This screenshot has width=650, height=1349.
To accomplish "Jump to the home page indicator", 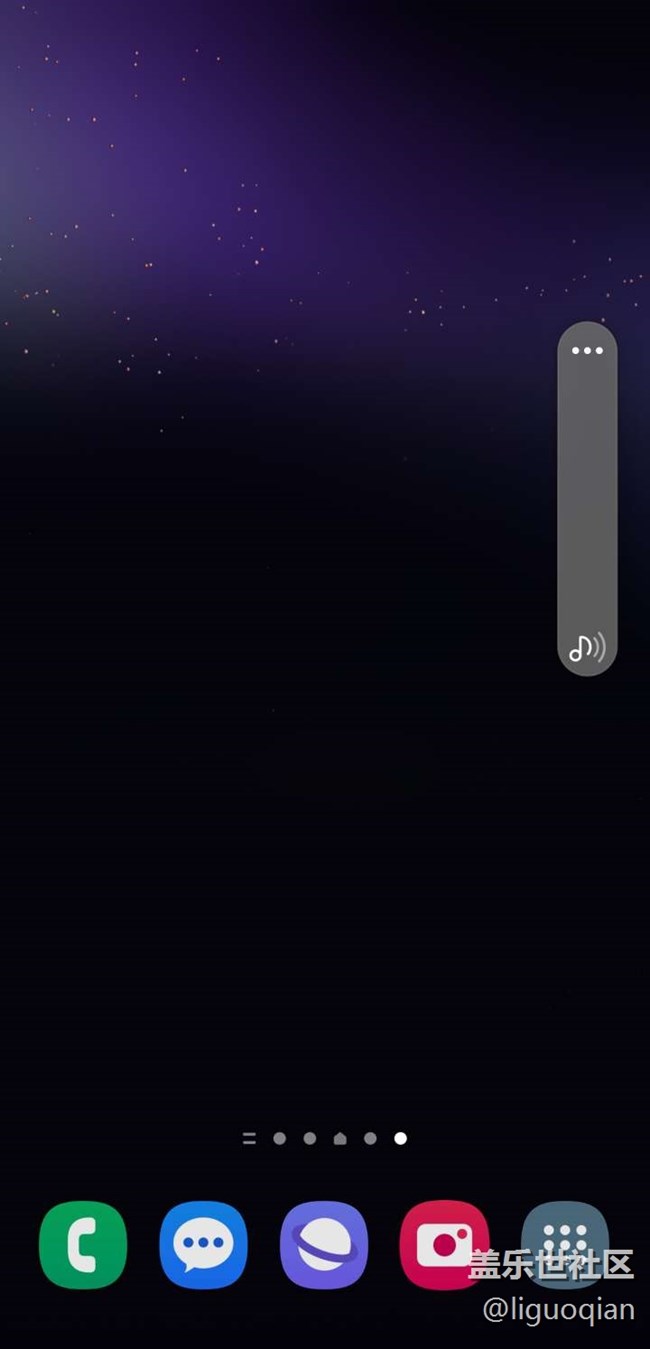I will [340, 1138].
